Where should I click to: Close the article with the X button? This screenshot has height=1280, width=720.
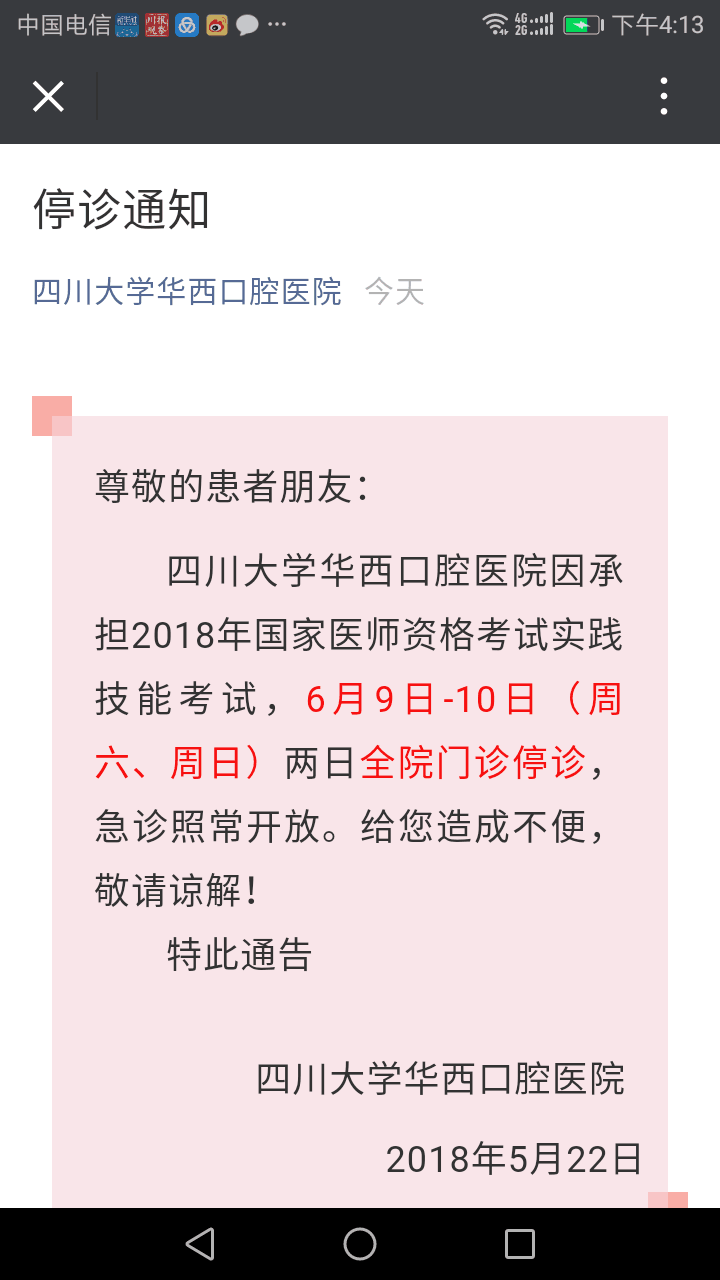pyautogui.click(x=48, y=96)
